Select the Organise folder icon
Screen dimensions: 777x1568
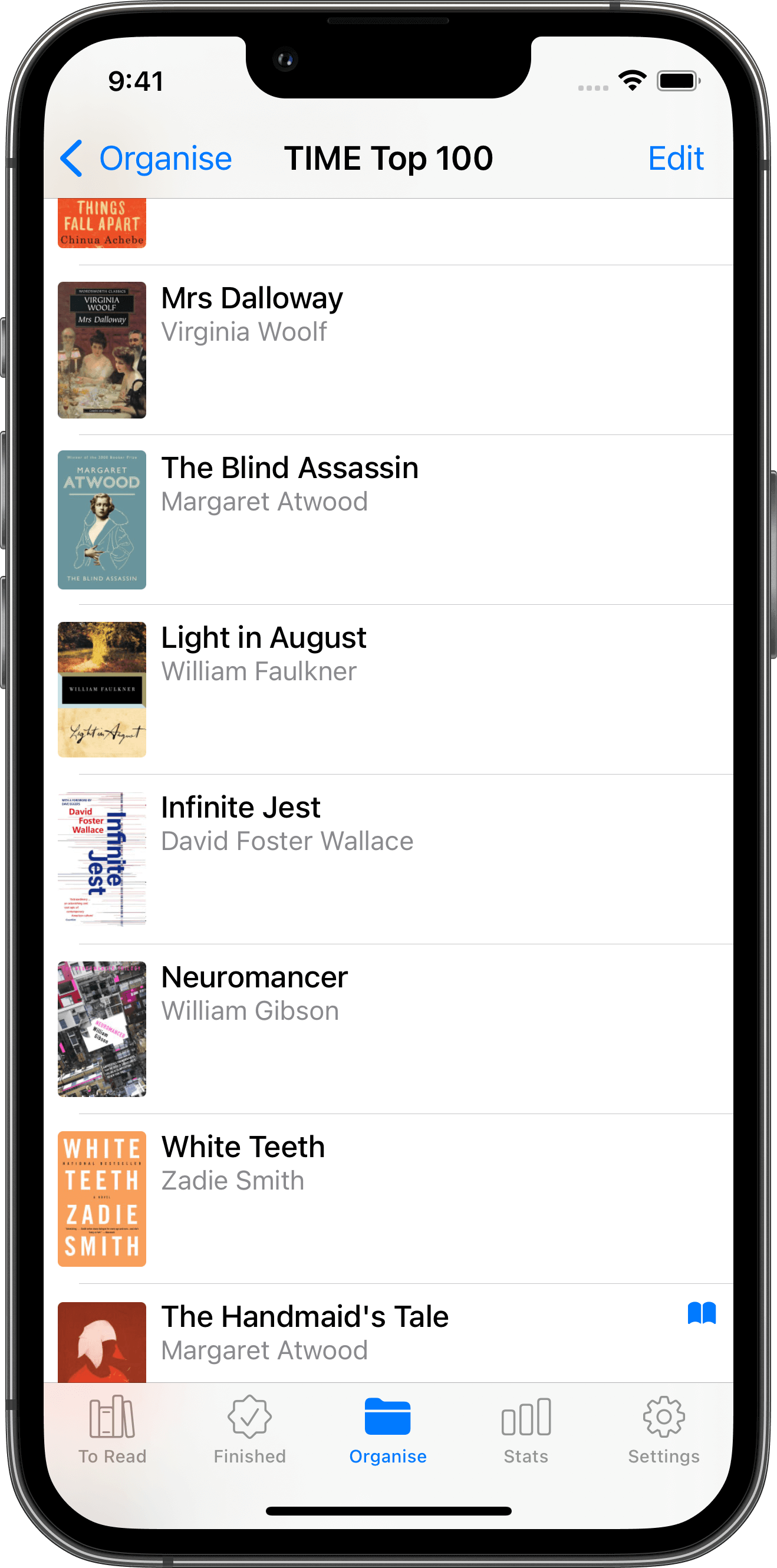tap(388, 1417)
